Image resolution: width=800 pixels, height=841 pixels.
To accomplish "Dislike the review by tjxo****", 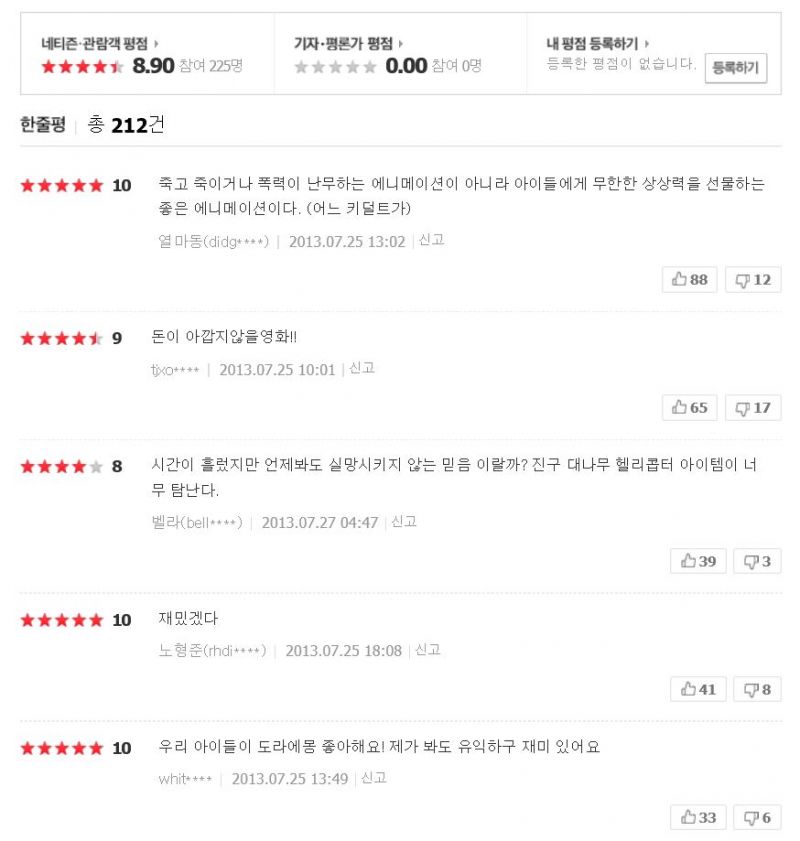I will pyautogui.click(x=753, y=408).
